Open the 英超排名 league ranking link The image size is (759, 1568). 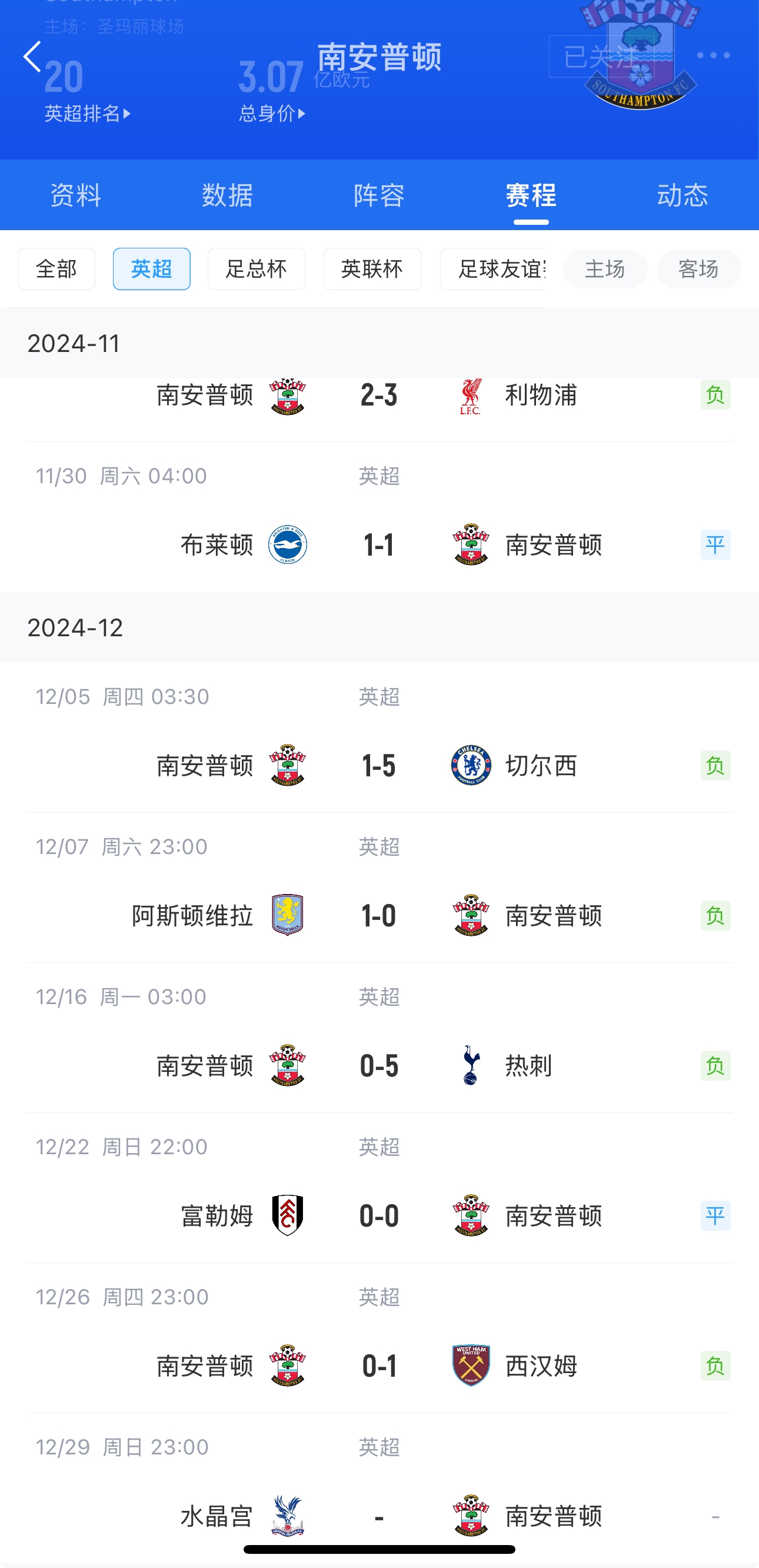pyautogui.click(x=88, y=113)
